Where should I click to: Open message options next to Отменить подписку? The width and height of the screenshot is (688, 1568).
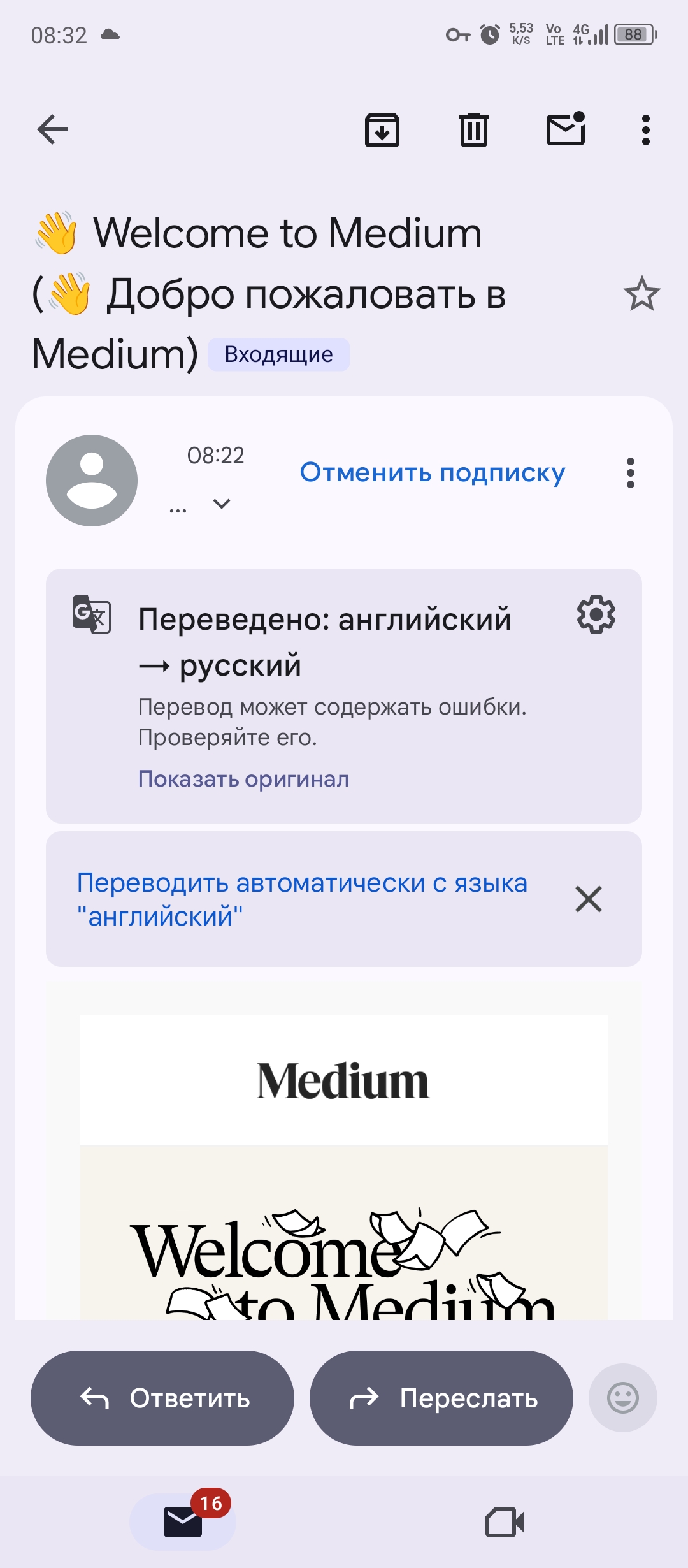[x=630, y=473]
